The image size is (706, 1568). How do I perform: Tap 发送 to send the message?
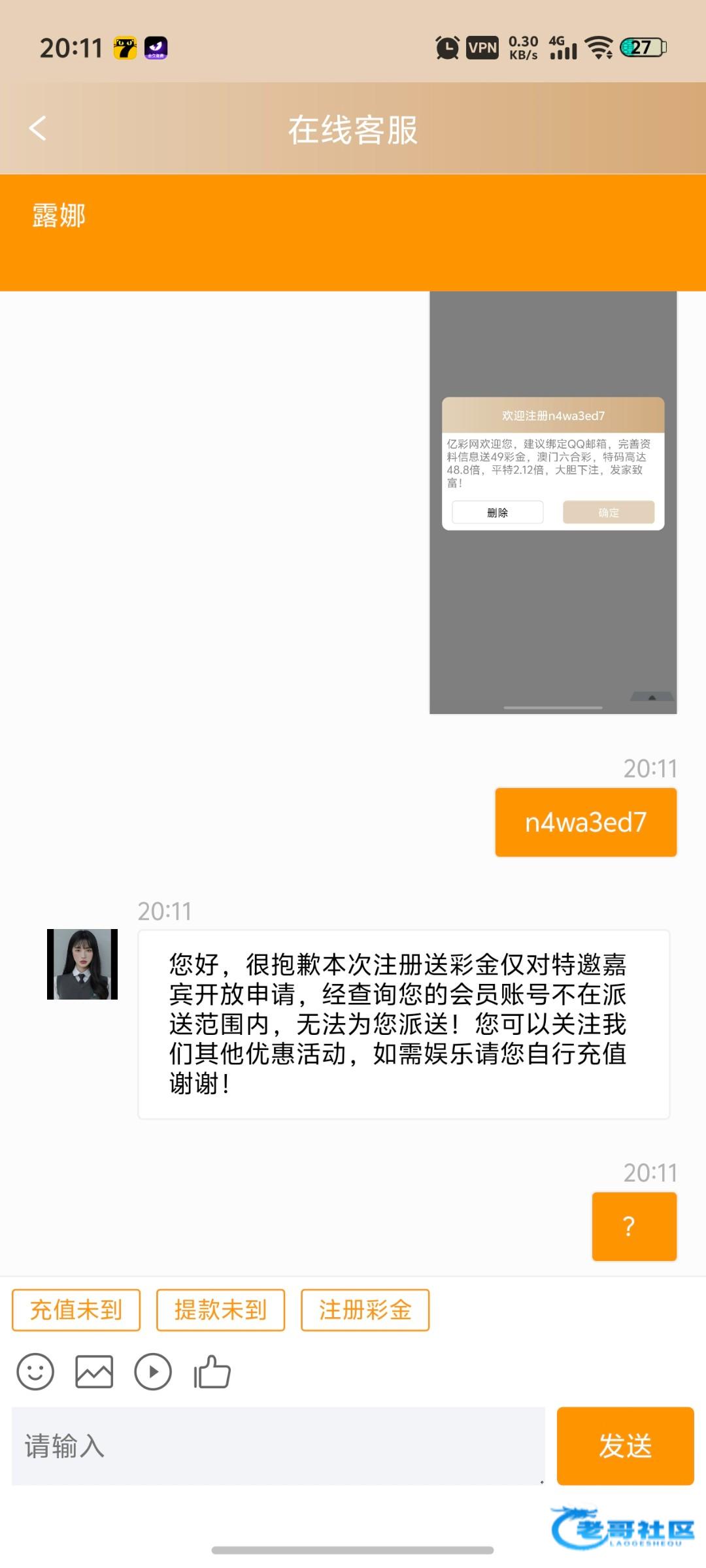tap(626, 1446)
